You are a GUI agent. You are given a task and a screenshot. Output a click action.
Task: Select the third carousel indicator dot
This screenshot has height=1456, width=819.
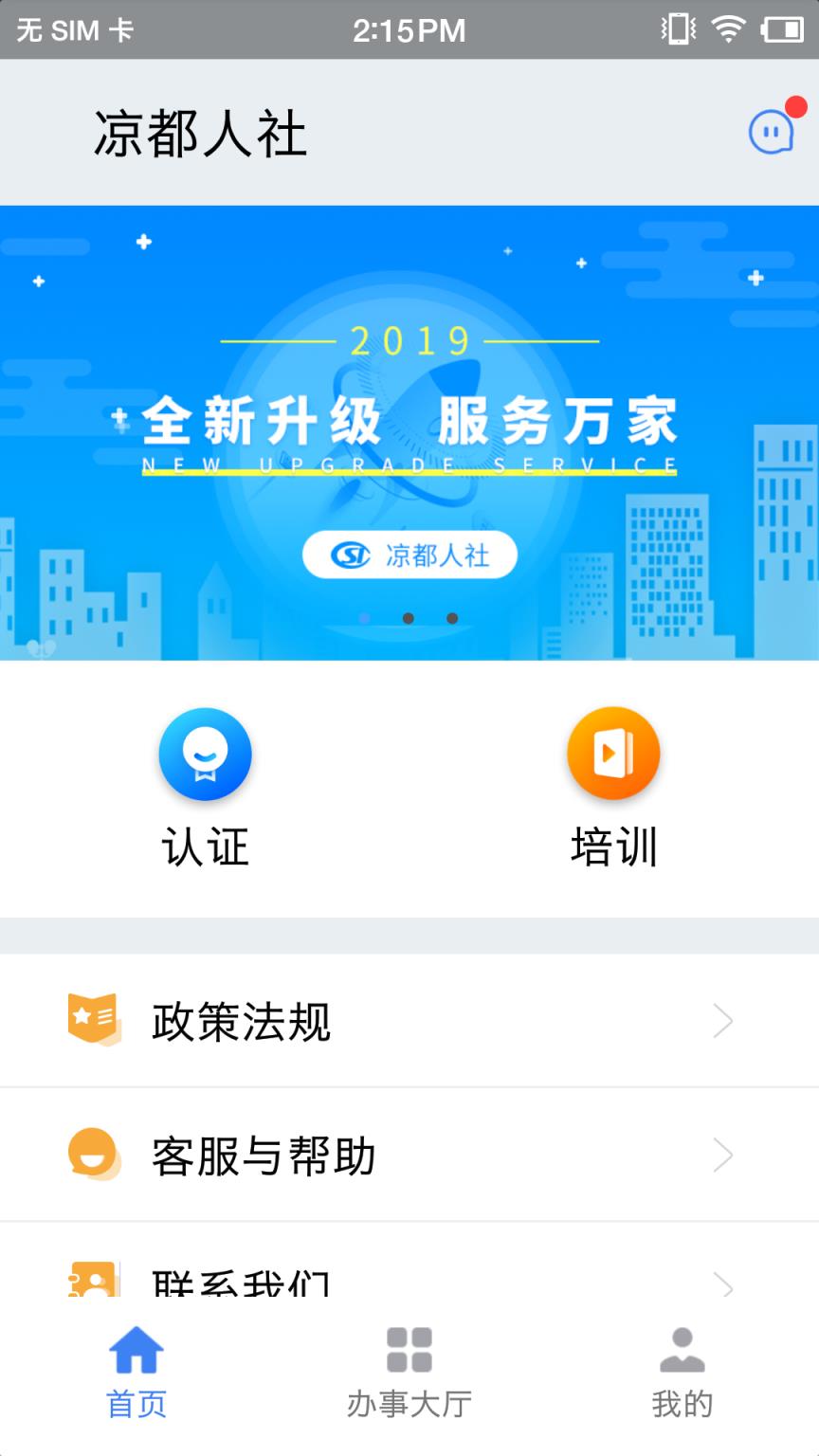click(x=452, y=617)
